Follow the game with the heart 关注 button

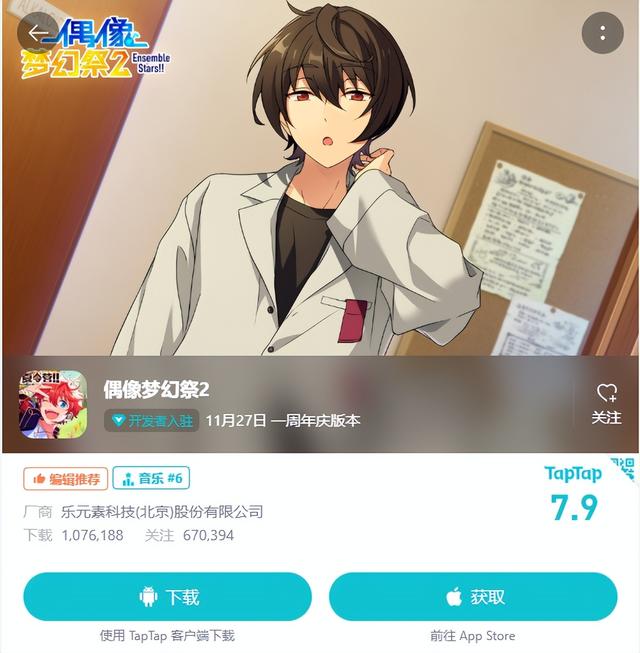click(x=606, y=404)
